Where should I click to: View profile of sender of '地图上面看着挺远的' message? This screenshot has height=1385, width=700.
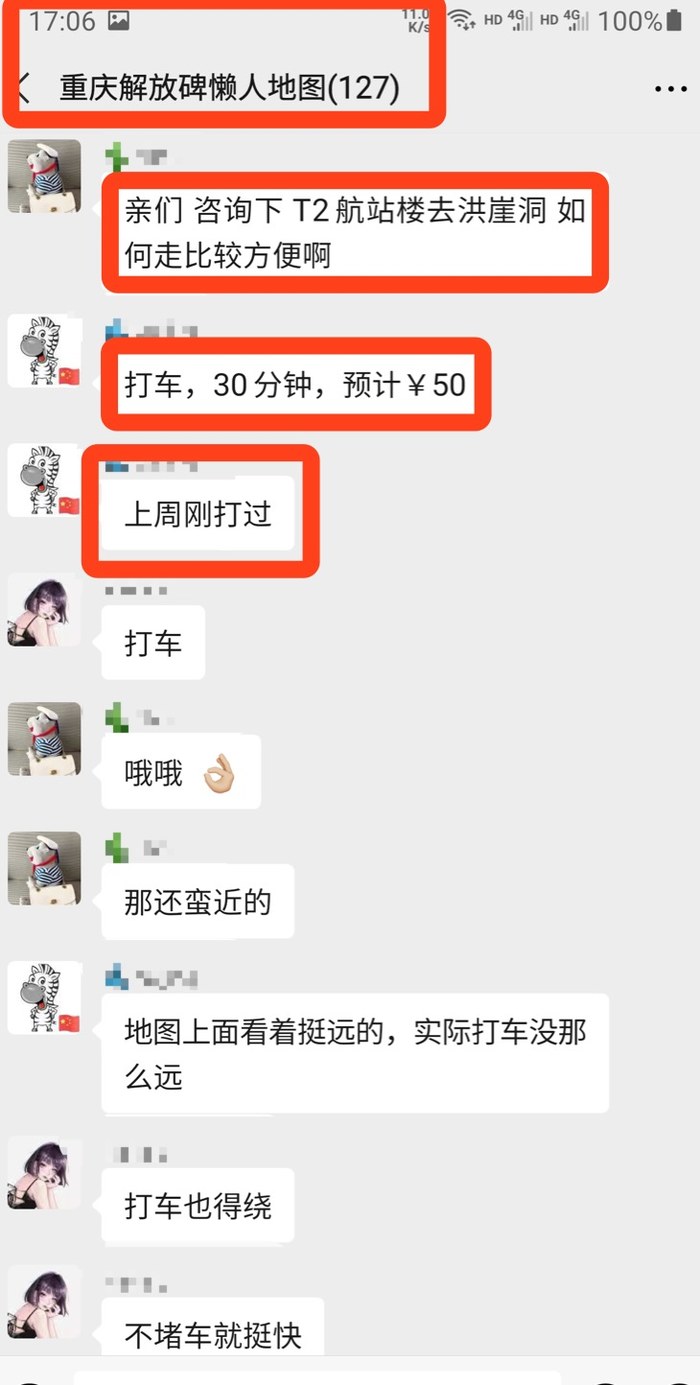44,997
